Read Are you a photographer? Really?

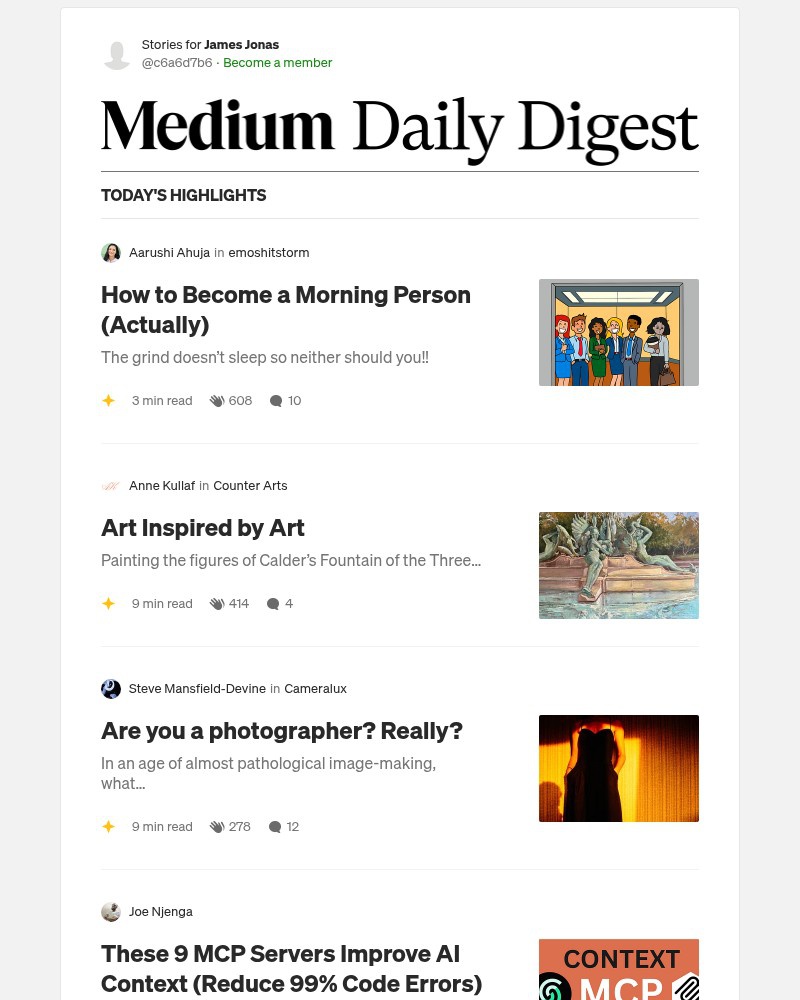pos(281,730)
